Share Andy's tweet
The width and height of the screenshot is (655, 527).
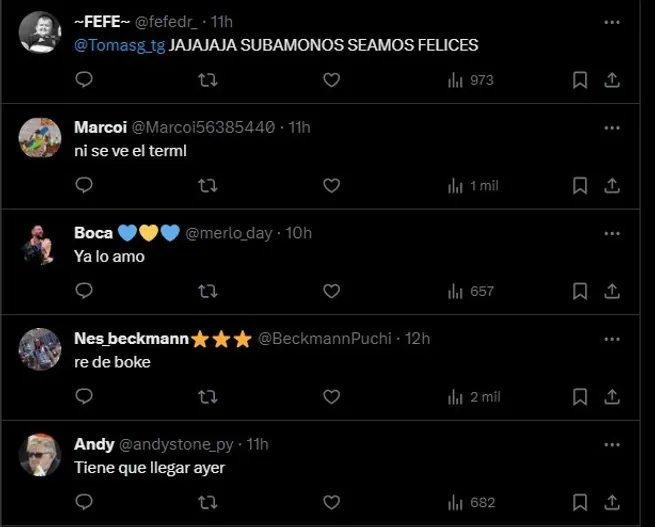point(613,502)
